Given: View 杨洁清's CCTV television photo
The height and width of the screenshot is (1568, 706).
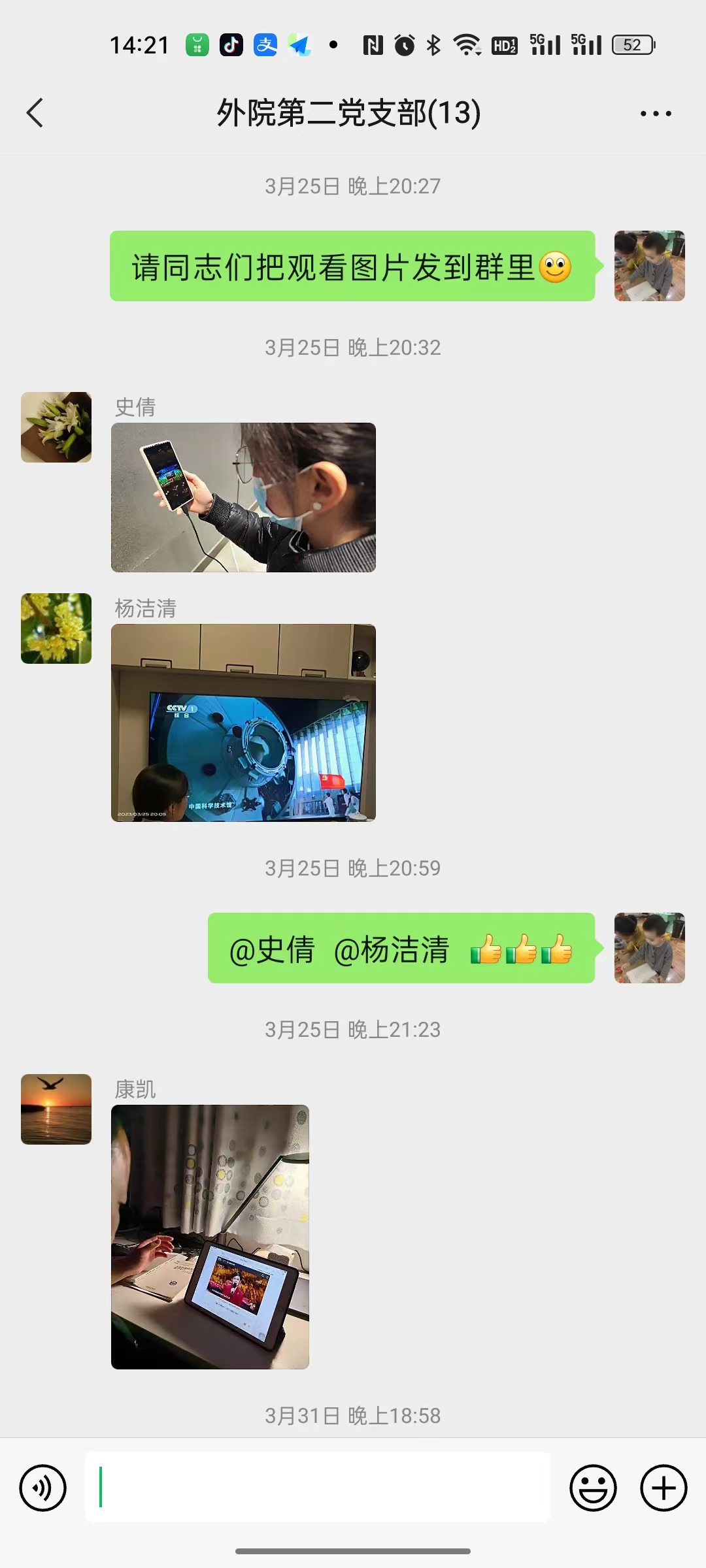Looking at the screenshot, I should [x=243, y=723].
